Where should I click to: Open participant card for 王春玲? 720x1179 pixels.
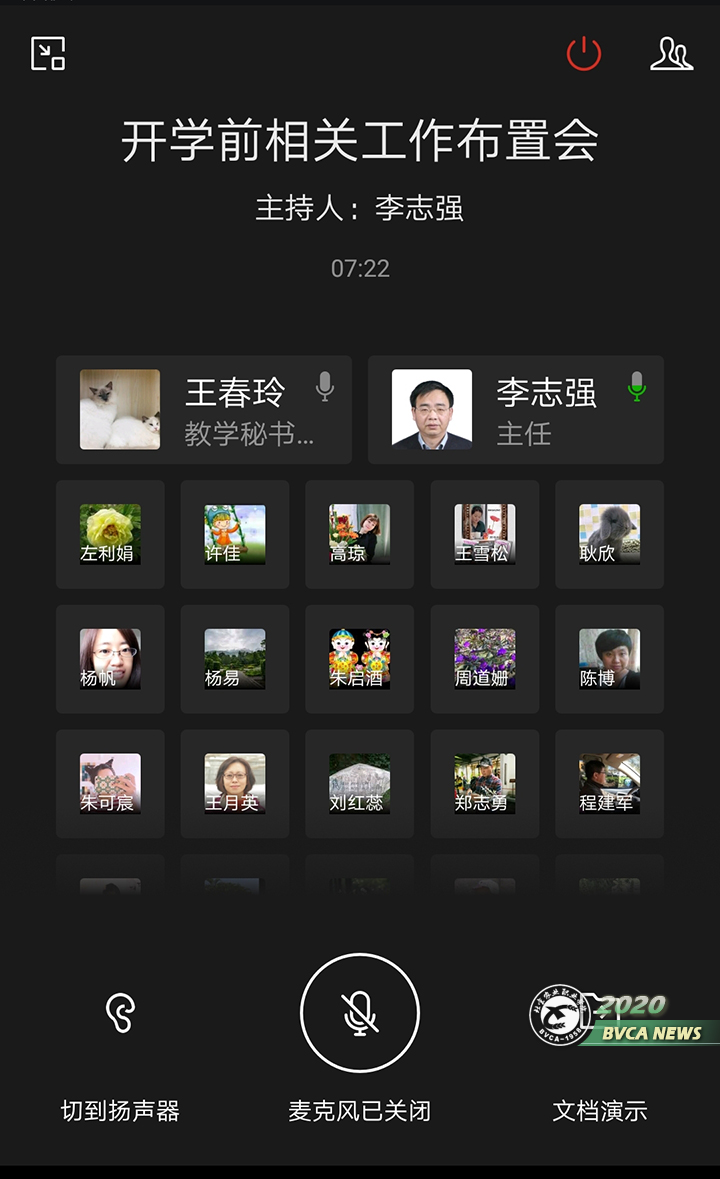(x=204, y=410)
